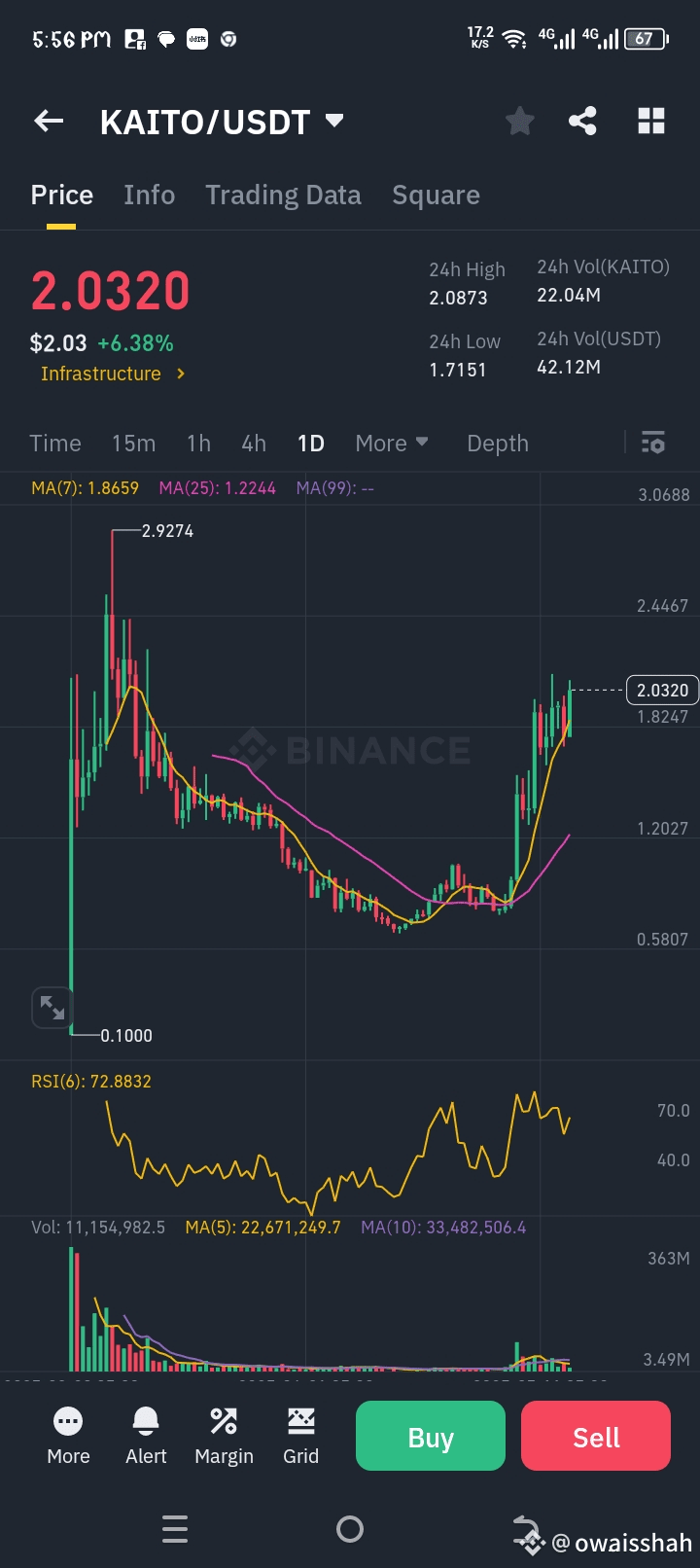Share this trading pair
The width and height of the screenshot is (700, 1568).
tap(582, 122)
